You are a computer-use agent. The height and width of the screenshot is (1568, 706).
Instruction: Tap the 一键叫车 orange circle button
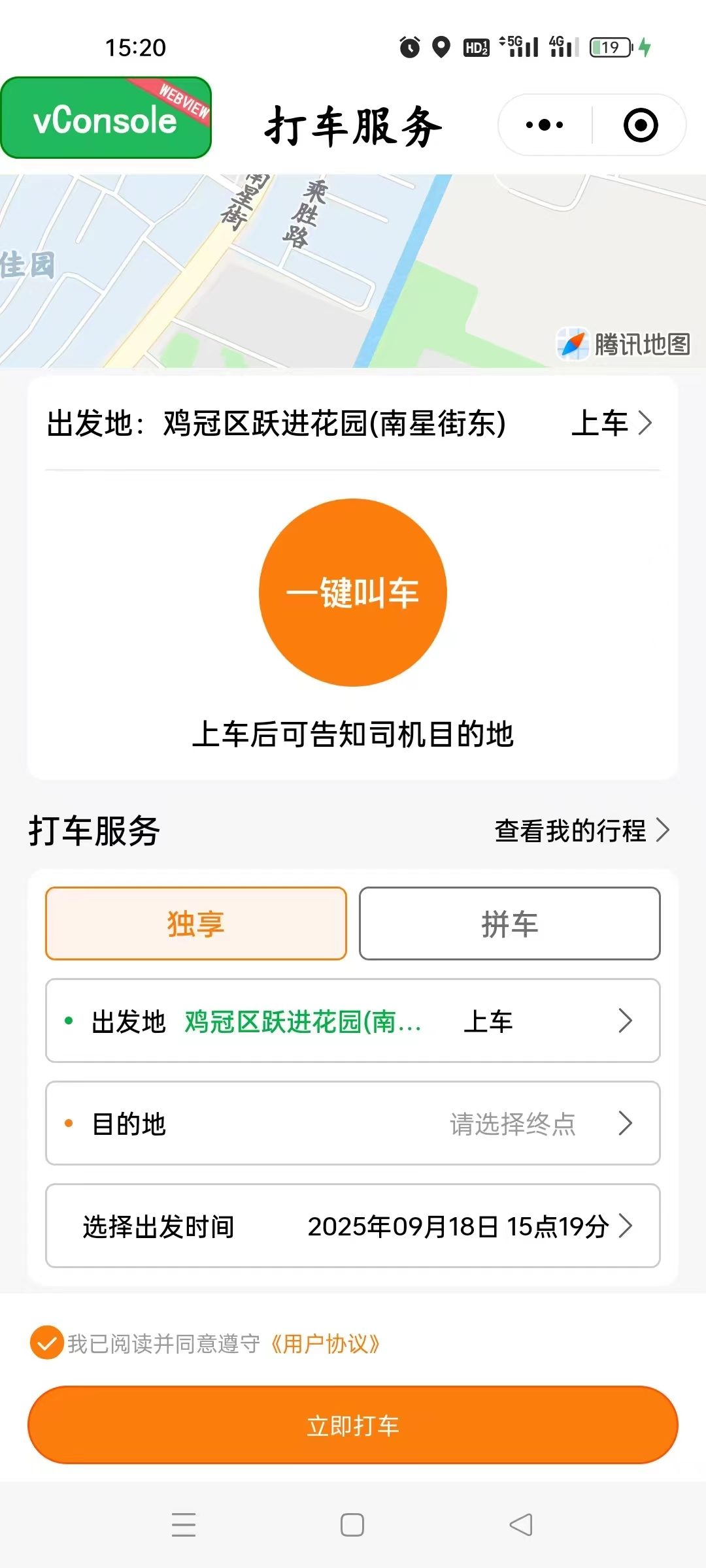click(x=353, y=592)
